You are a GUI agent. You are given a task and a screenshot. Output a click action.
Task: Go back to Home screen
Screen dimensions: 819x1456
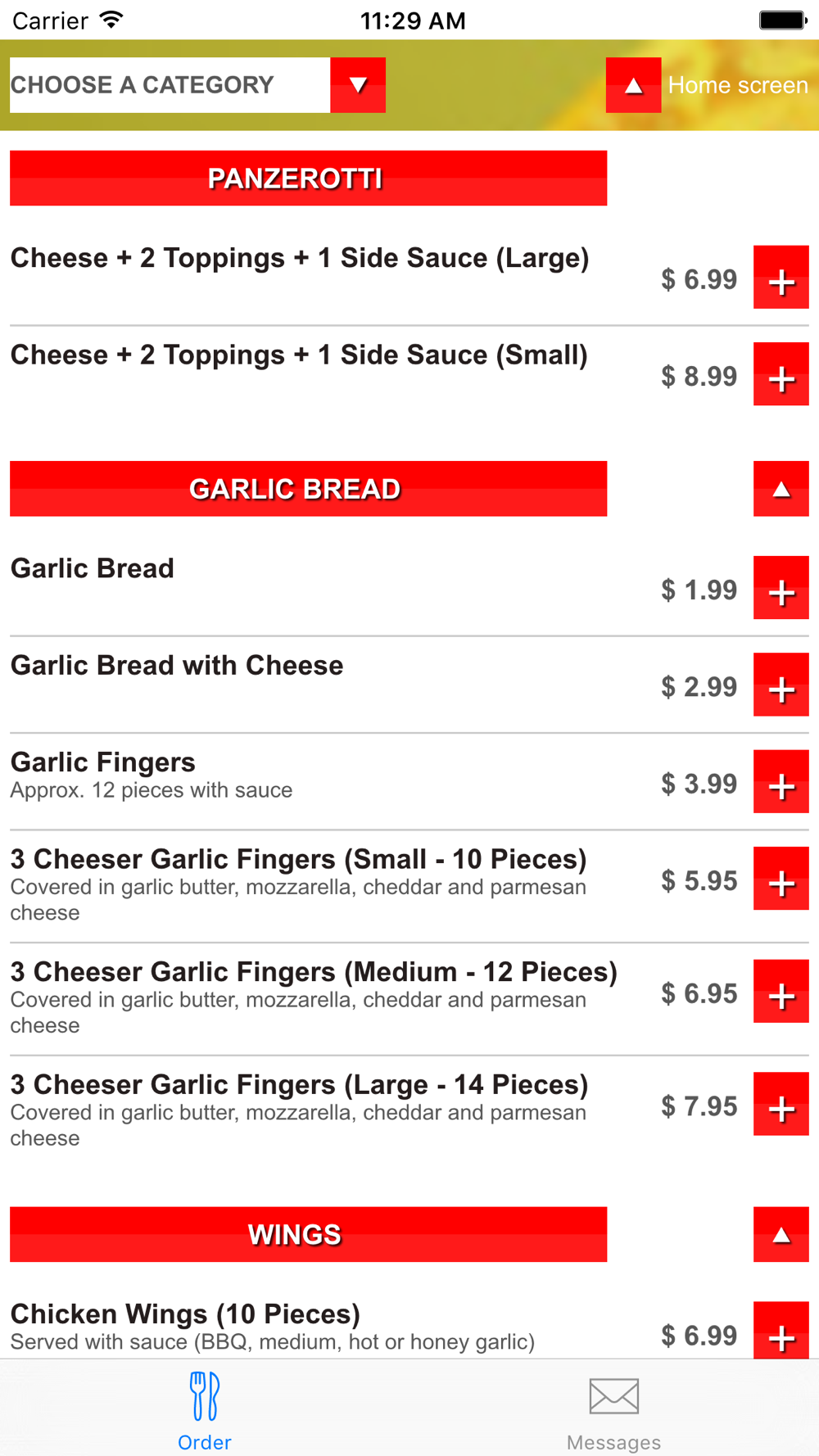708,85
